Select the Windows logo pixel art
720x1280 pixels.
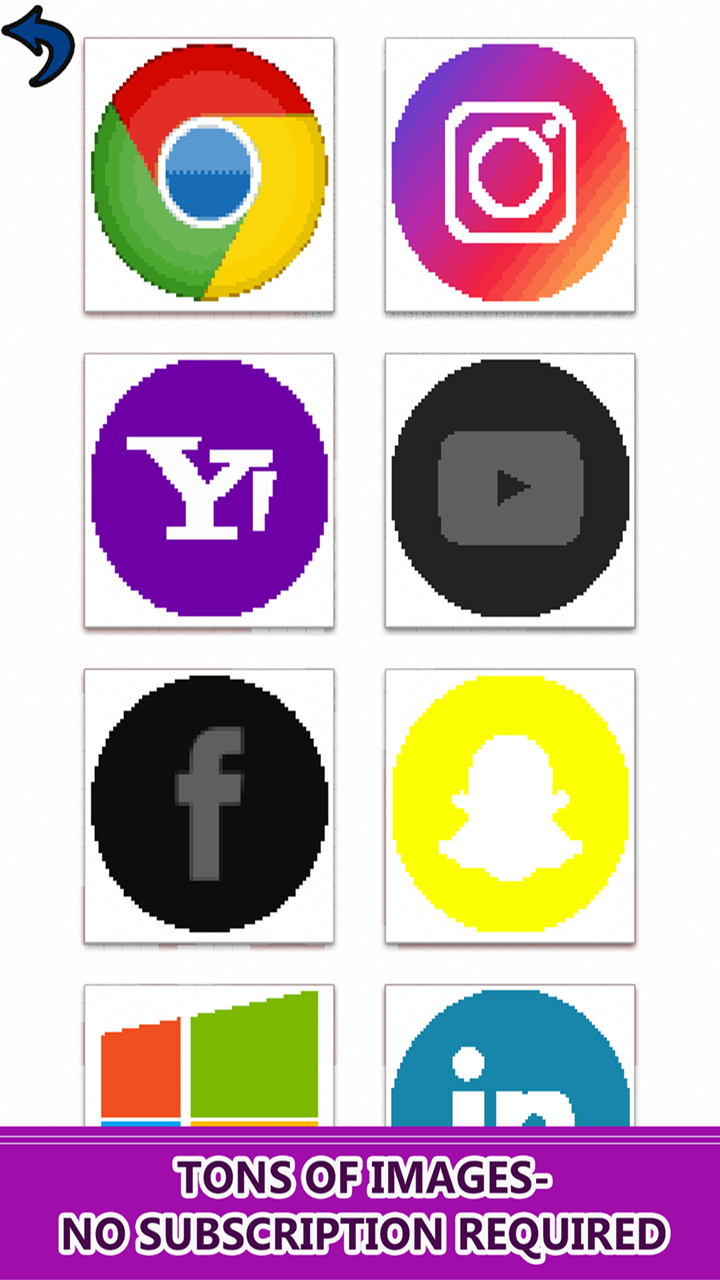[209, 1055]
